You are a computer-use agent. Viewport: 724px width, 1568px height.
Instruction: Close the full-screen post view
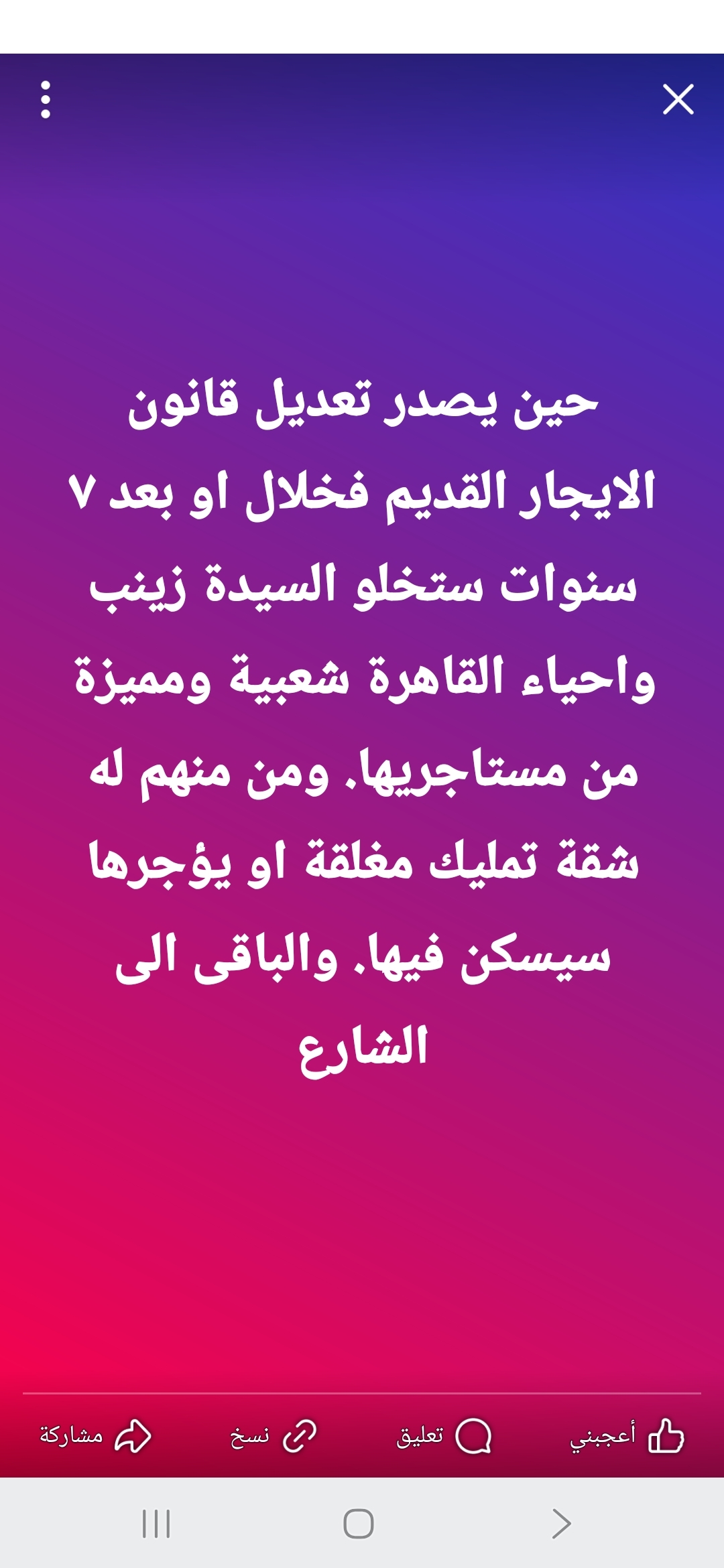[x=678, y=99]
